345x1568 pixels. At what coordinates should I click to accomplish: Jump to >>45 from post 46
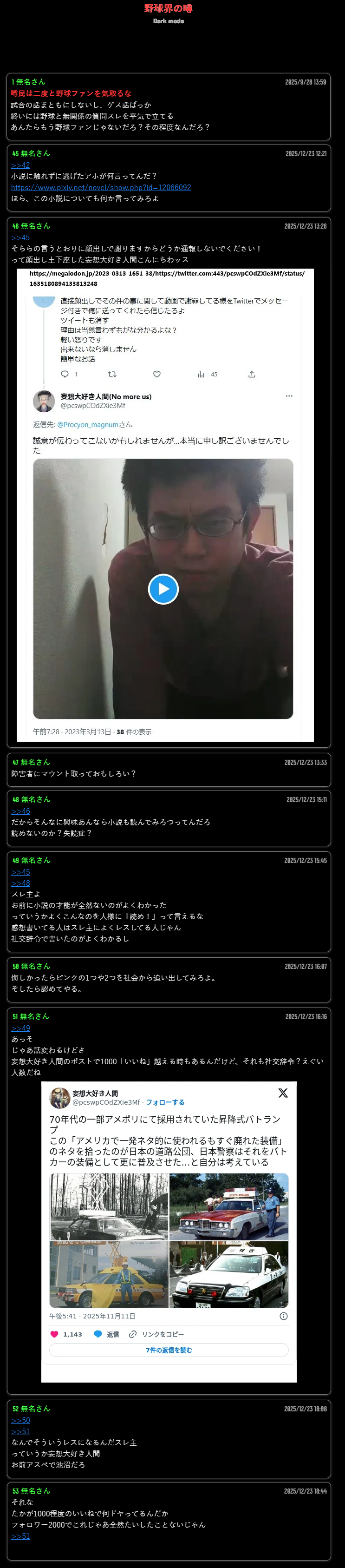tap(20, 237)
